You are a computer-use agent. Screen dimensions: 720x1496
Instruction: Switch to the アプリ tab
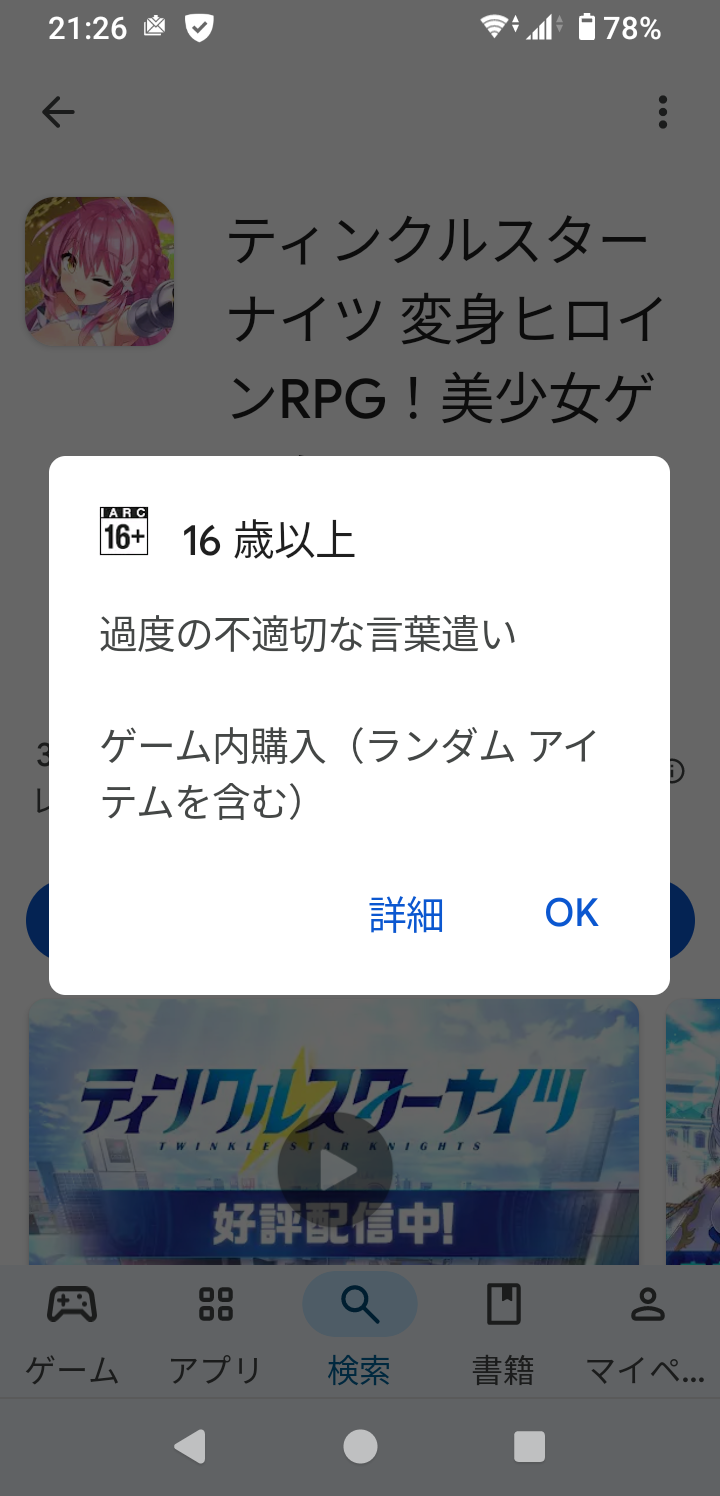pyautogui.click(x=215, y=1332)
